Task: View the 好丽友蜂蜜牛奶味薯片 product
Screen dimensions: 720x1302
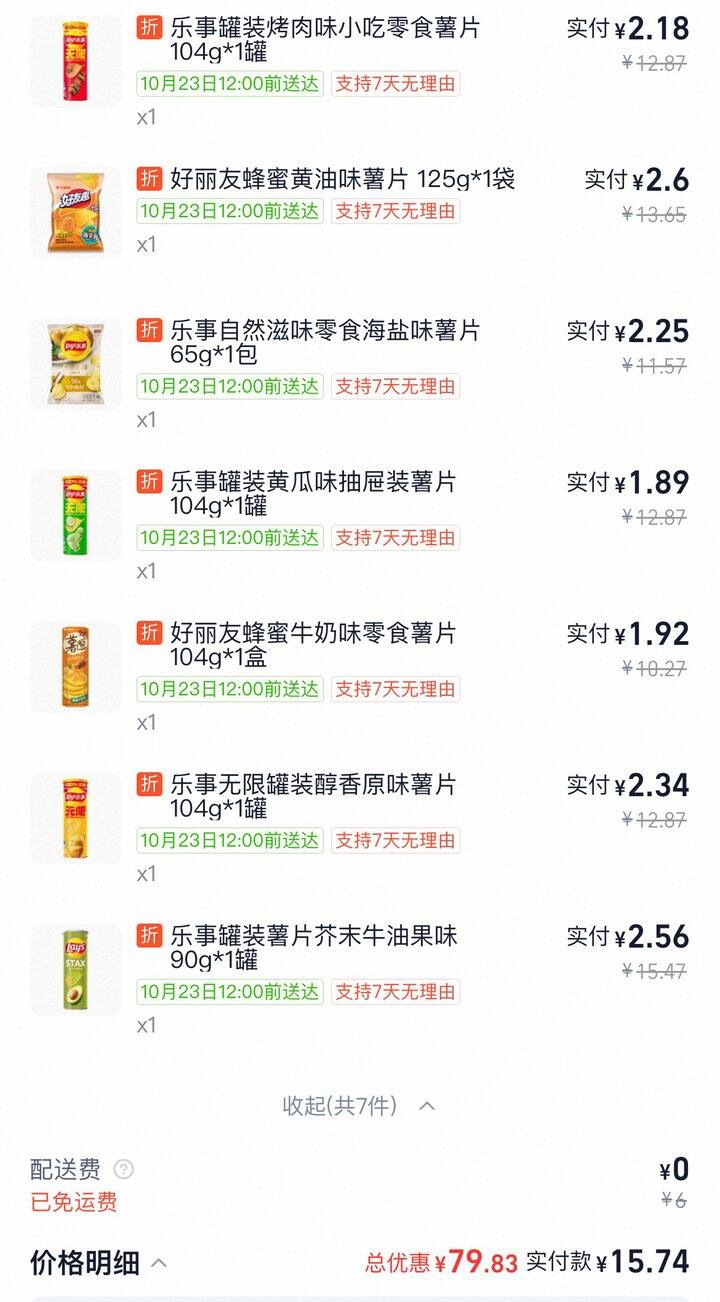Action: (x=313, y=644)
